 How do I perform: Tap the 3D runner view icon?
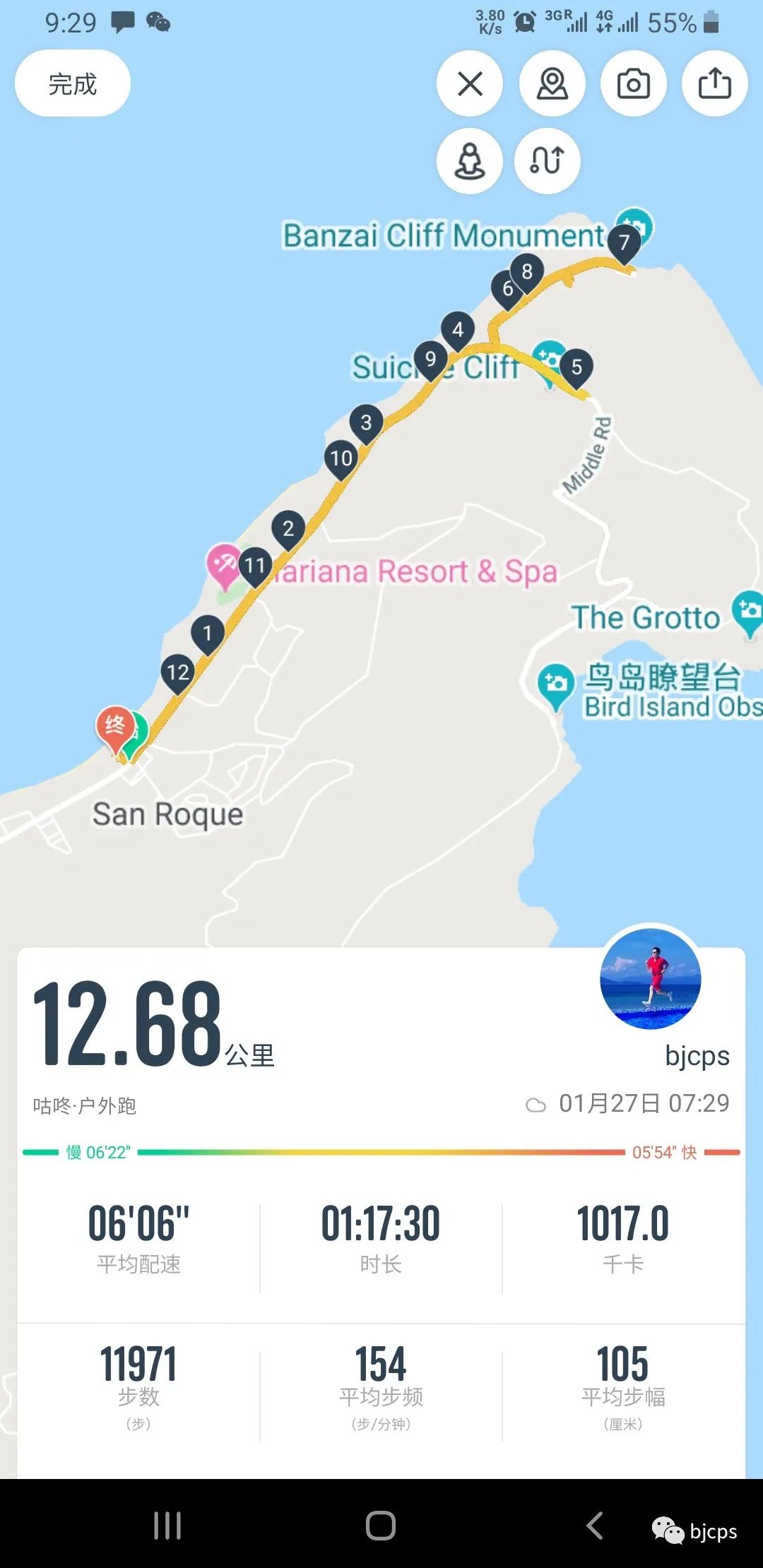(469, 161)
